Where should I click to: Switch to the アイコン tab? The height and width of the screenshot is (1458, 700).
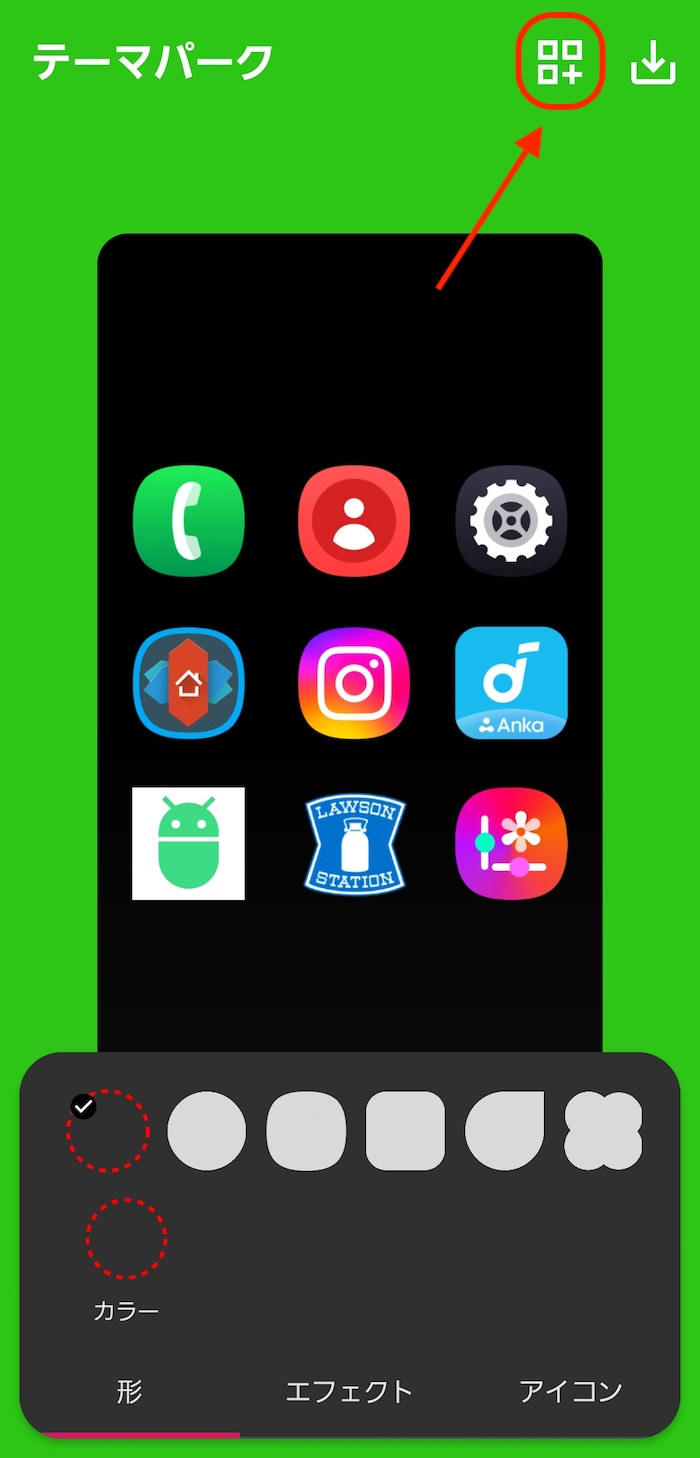point(571,1391)
